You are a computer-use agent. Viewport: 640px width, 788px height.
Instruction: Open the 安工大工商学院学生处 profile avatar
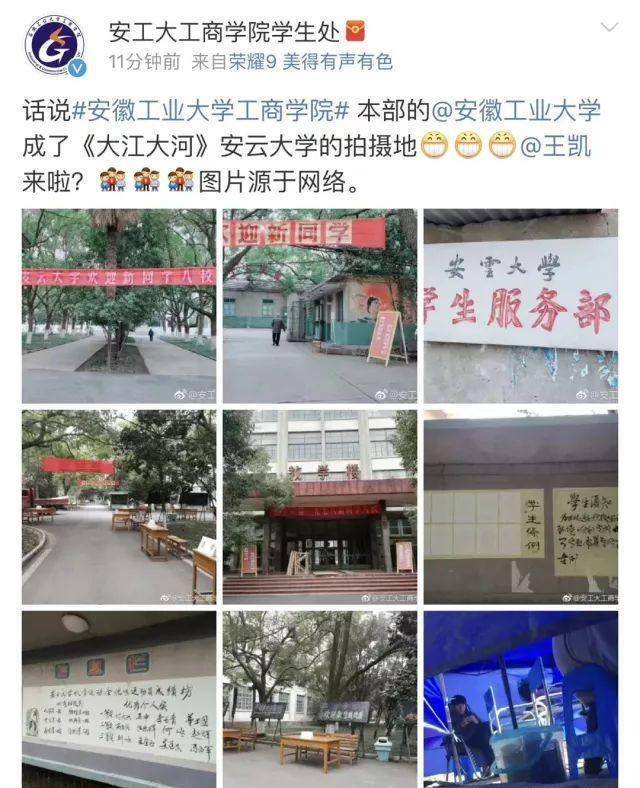[54, 46]
